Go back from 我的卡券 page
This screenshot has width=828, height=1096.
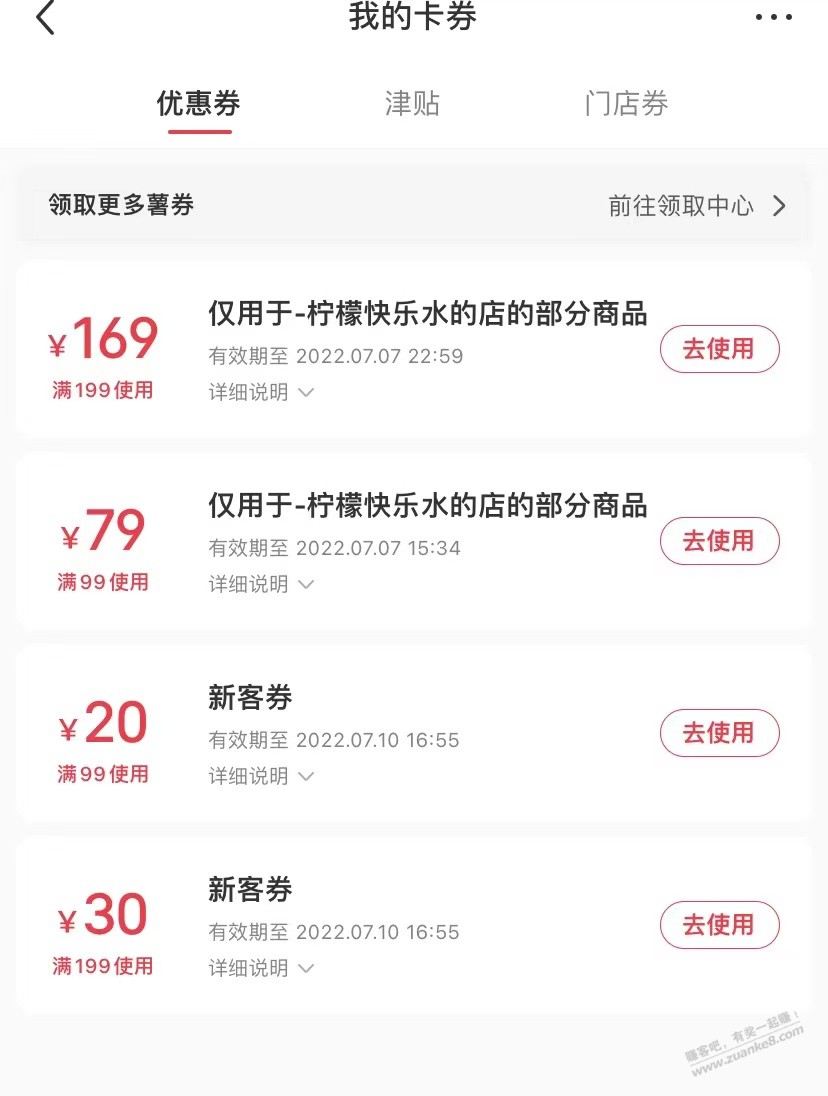coord(45,18)
